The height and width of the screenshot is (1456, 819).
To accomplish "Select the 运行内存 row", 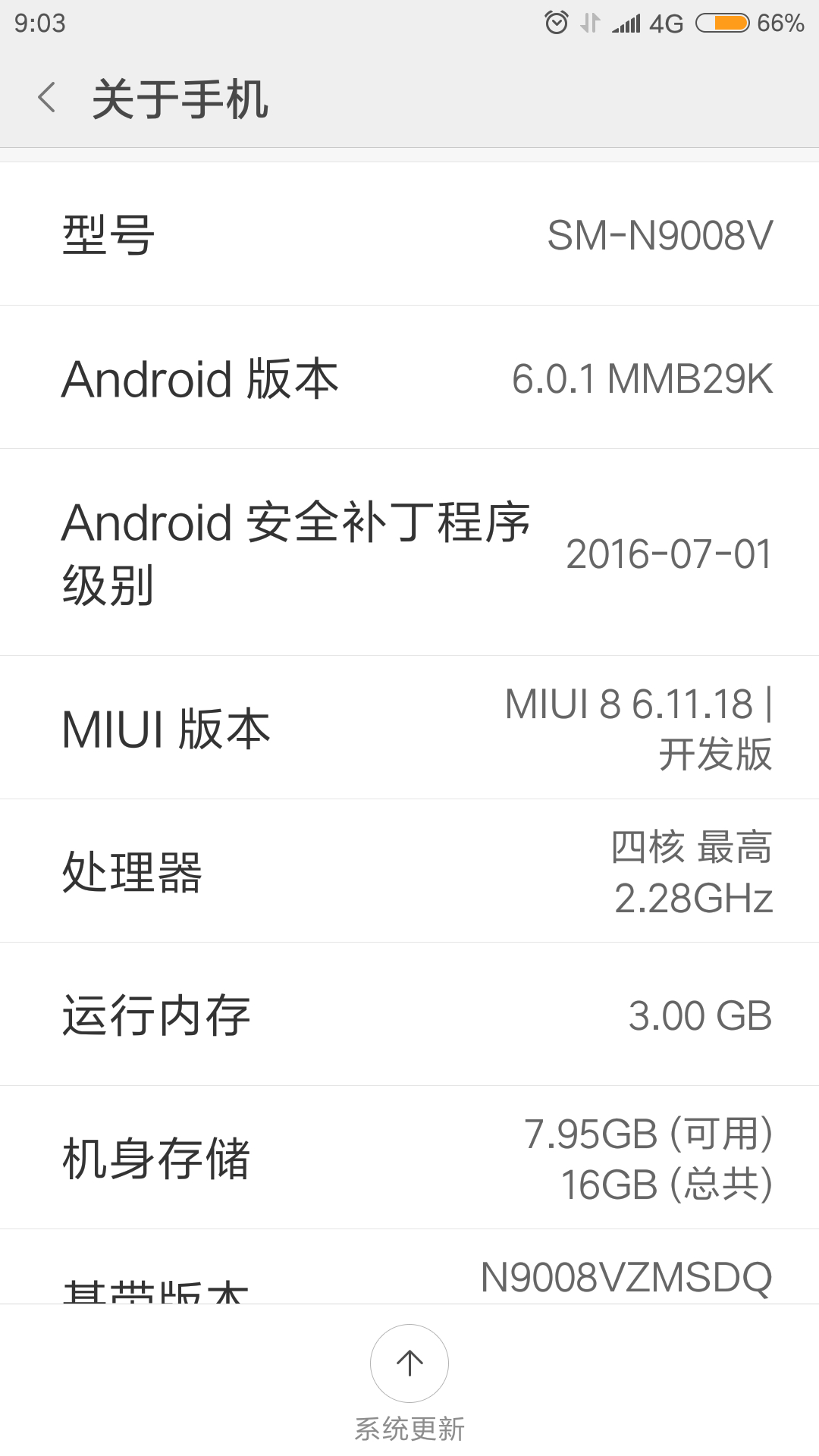I will click(409, 1015).
